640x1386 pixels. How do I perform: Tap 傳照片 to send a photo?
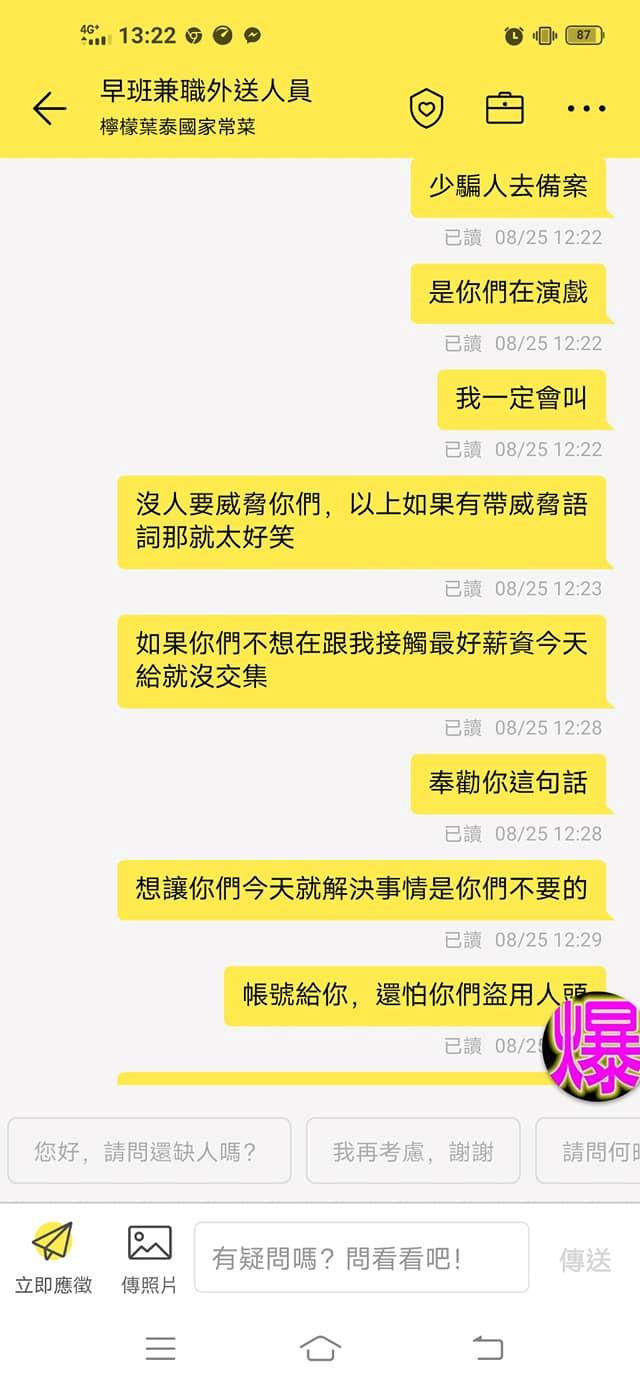[149, 1258]
